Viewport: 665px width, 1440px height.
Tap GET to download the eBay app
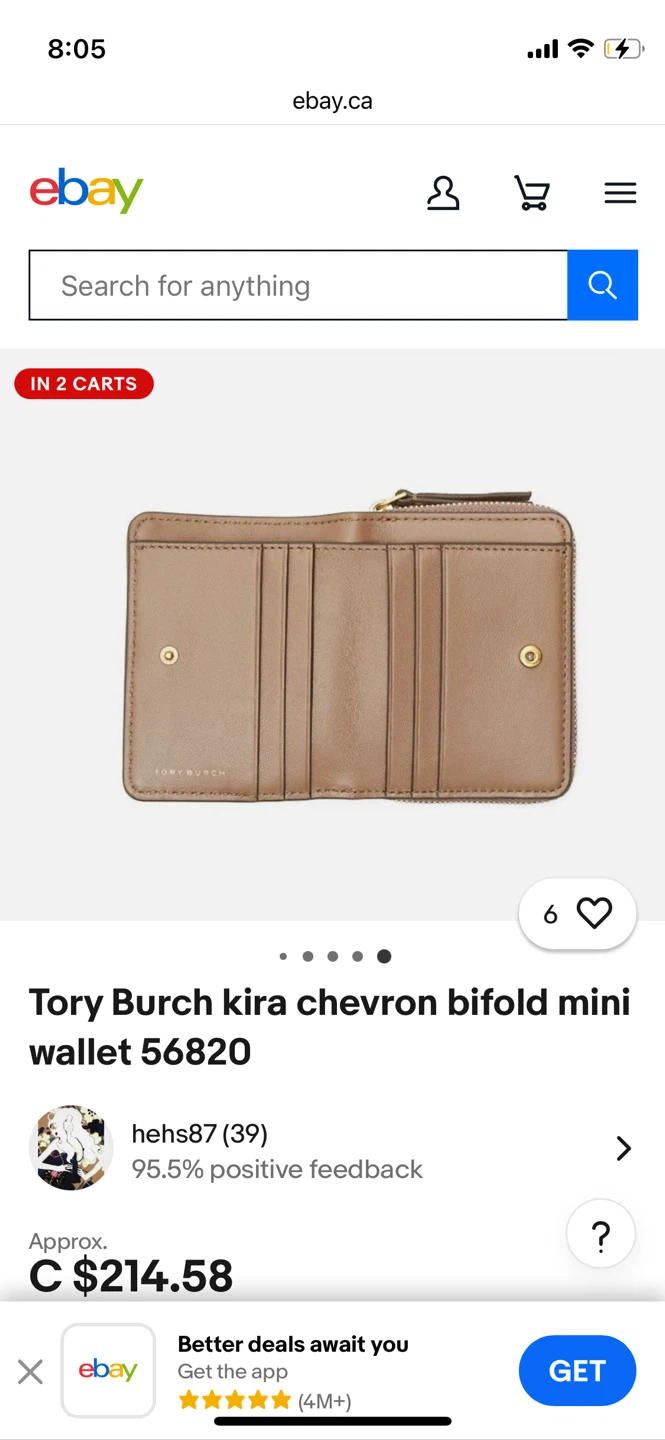coord(577,1371)
